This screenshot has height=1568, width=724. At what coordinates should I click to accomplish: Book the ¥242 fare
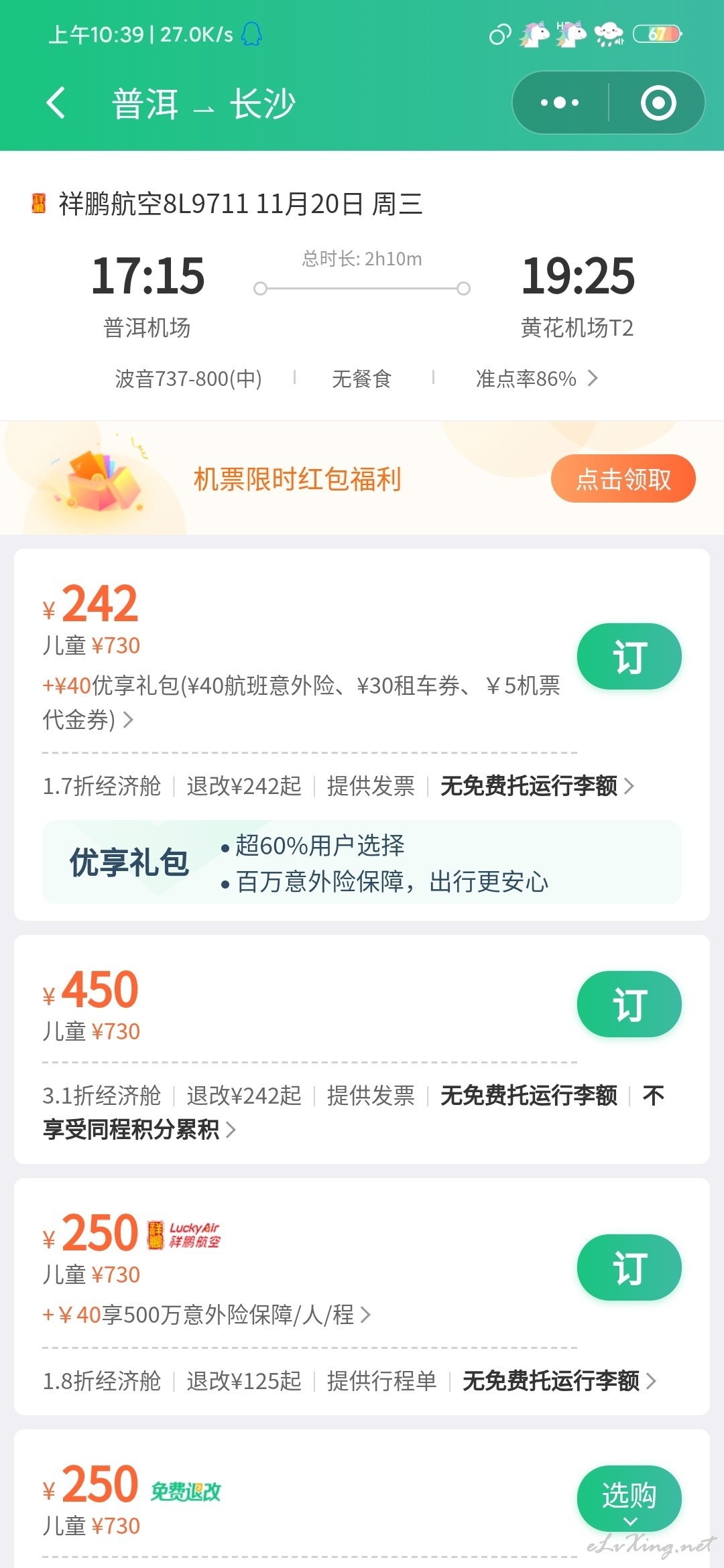tap(629, 657)
